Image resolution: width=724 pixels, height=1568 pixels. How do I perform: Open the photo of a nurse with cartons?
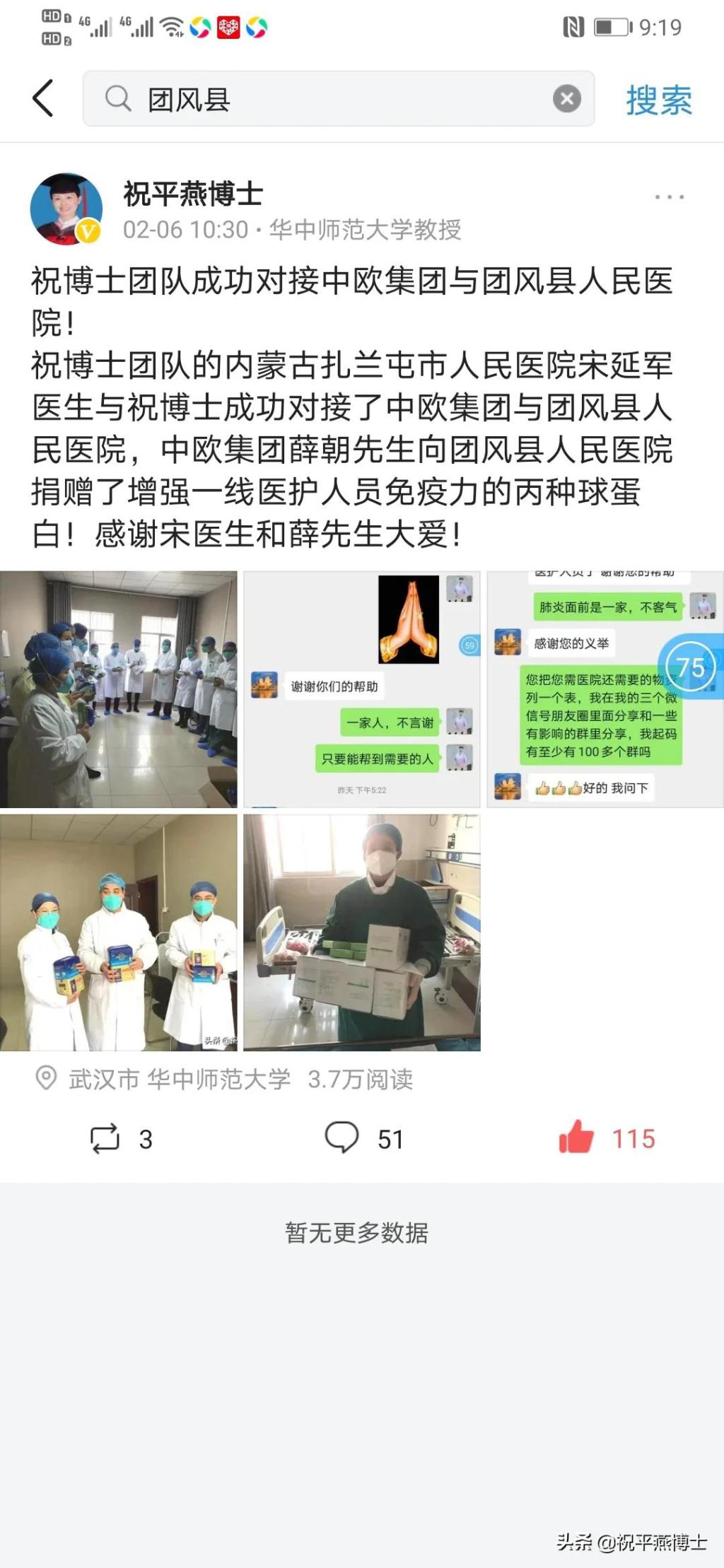tap(361, 932)
